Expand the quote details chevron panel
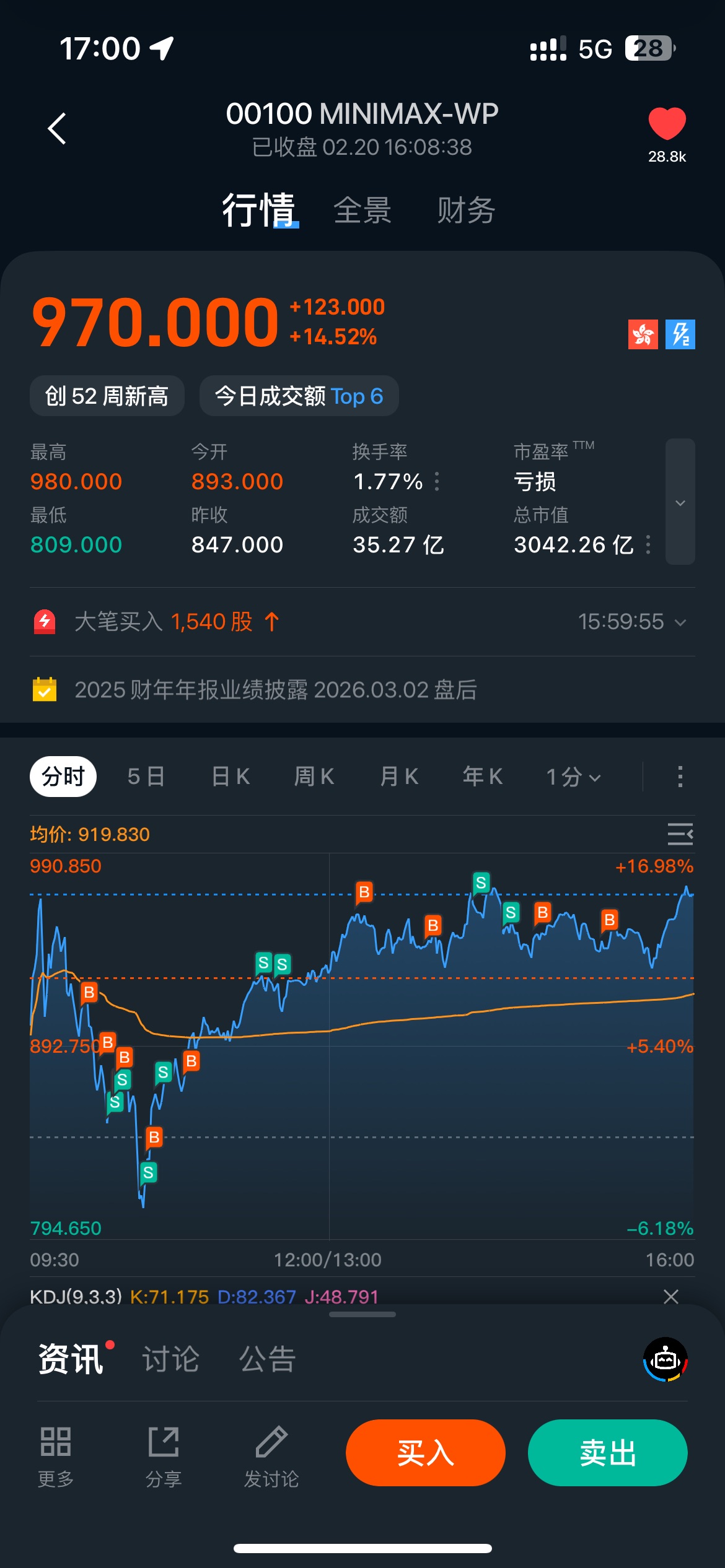Screen dimensions: 725x1568 tap(680, 502)
